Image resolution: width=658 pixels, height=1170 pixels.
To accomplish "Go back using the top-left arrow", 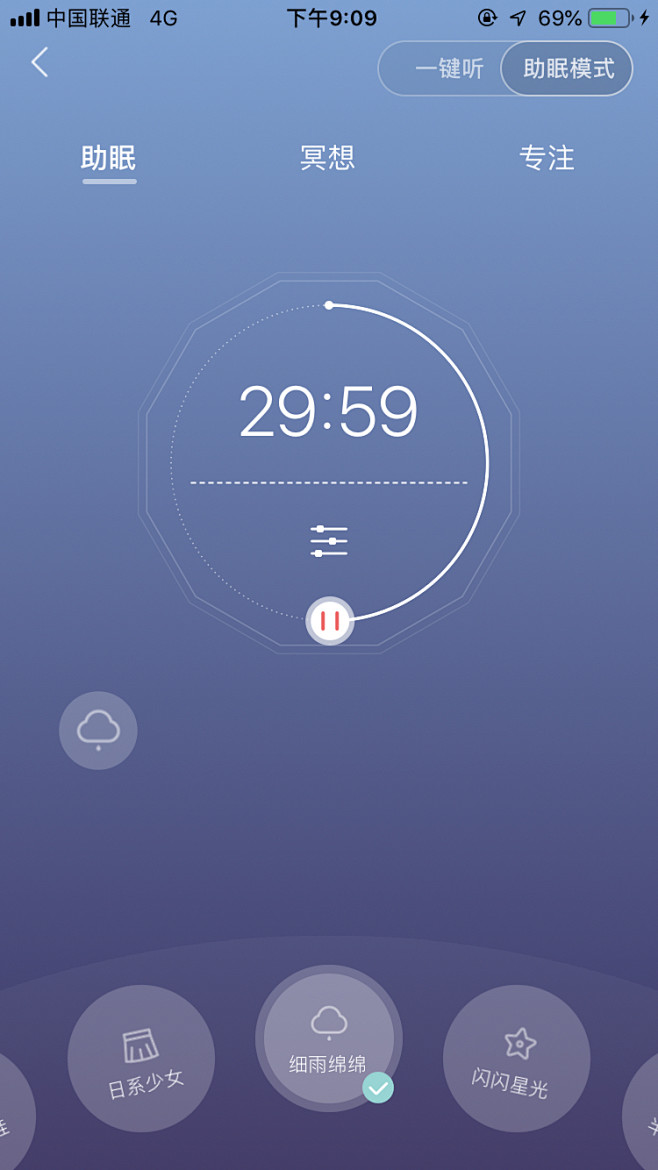I will point(40,63).
